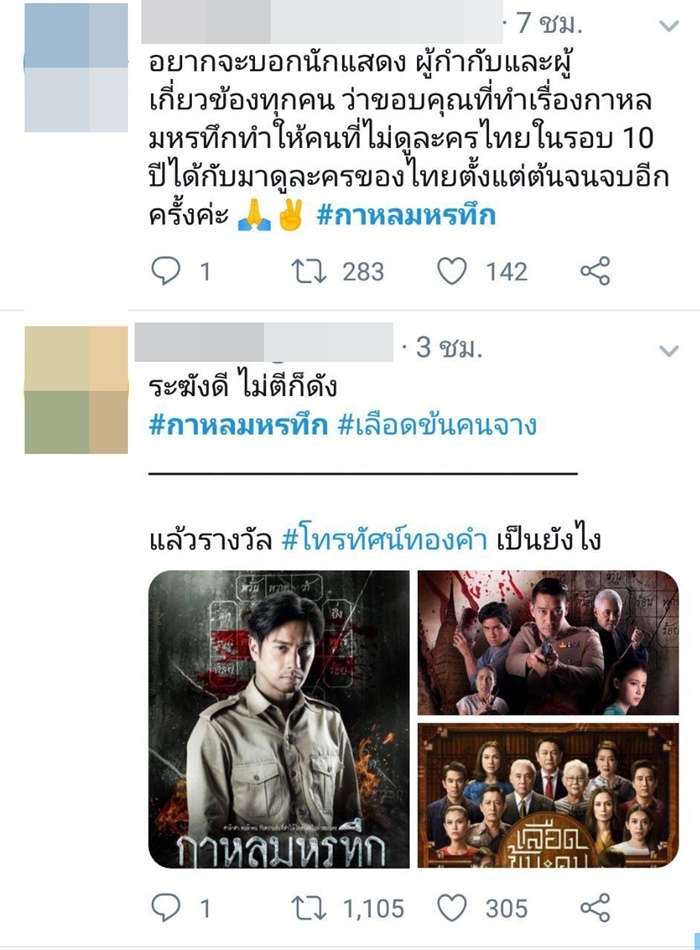The image size is (700, 950).
Task: Expand the chevron menu on the 3 ชม. tweet
Action: click(669, 351)
